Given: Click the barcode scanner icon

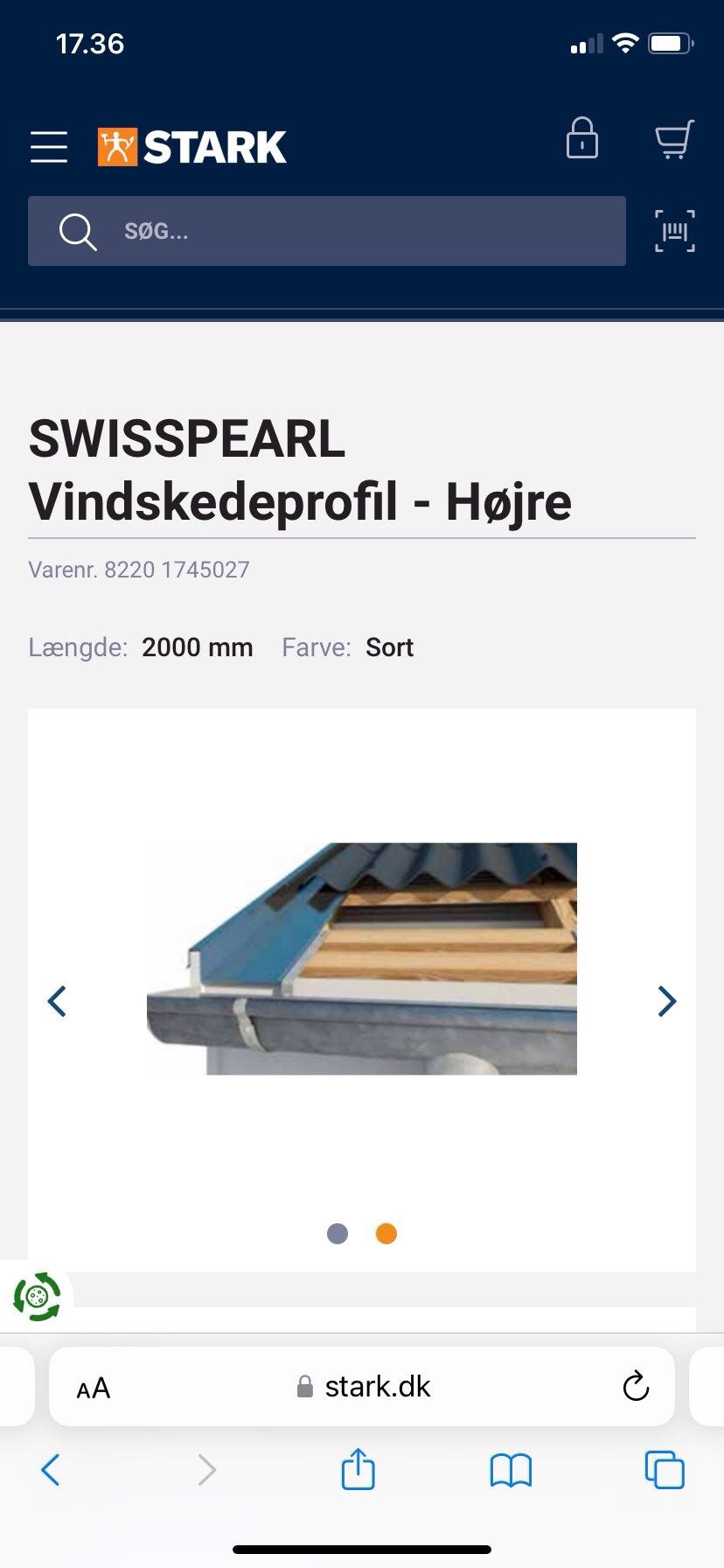Looking at the screenshot, I should (x=674, y=231).
